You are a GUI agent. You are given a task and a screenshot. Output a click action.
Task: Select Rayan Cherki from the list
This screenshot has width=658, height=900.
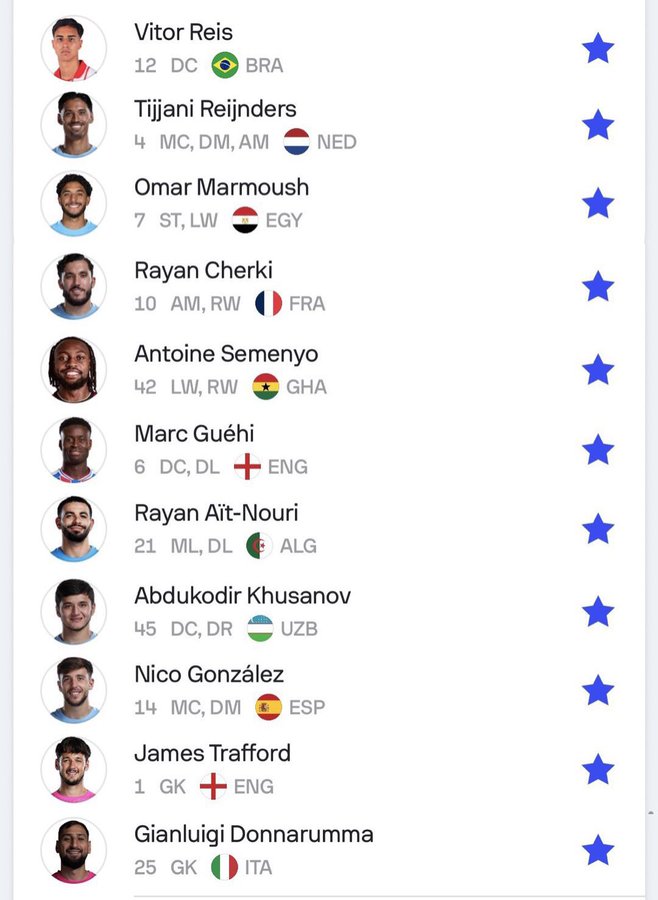click(x=203, y=270)
